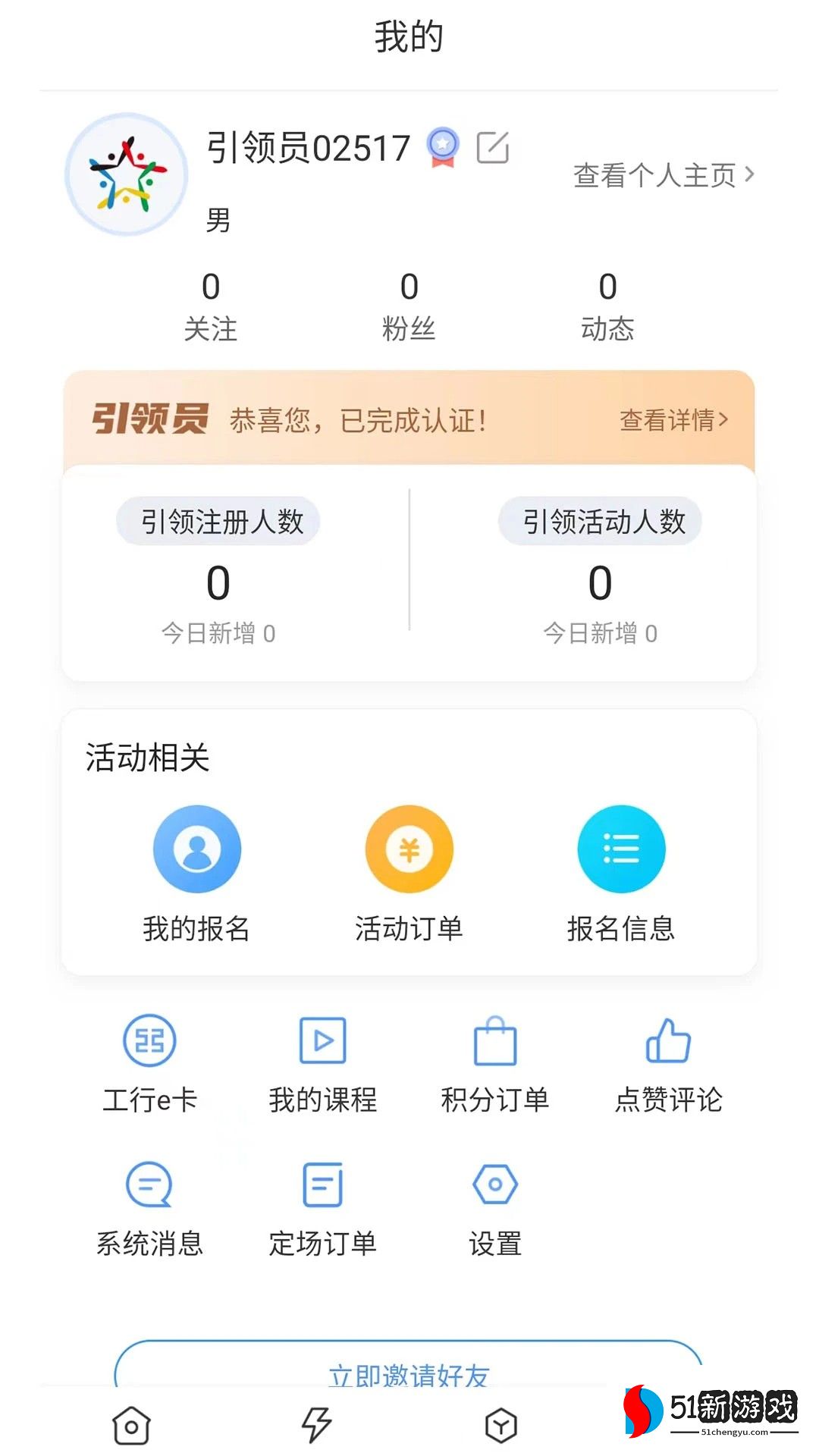The image size is (819, 1456).
Task: Go to 我的课程 courses
Action: 323,1063
